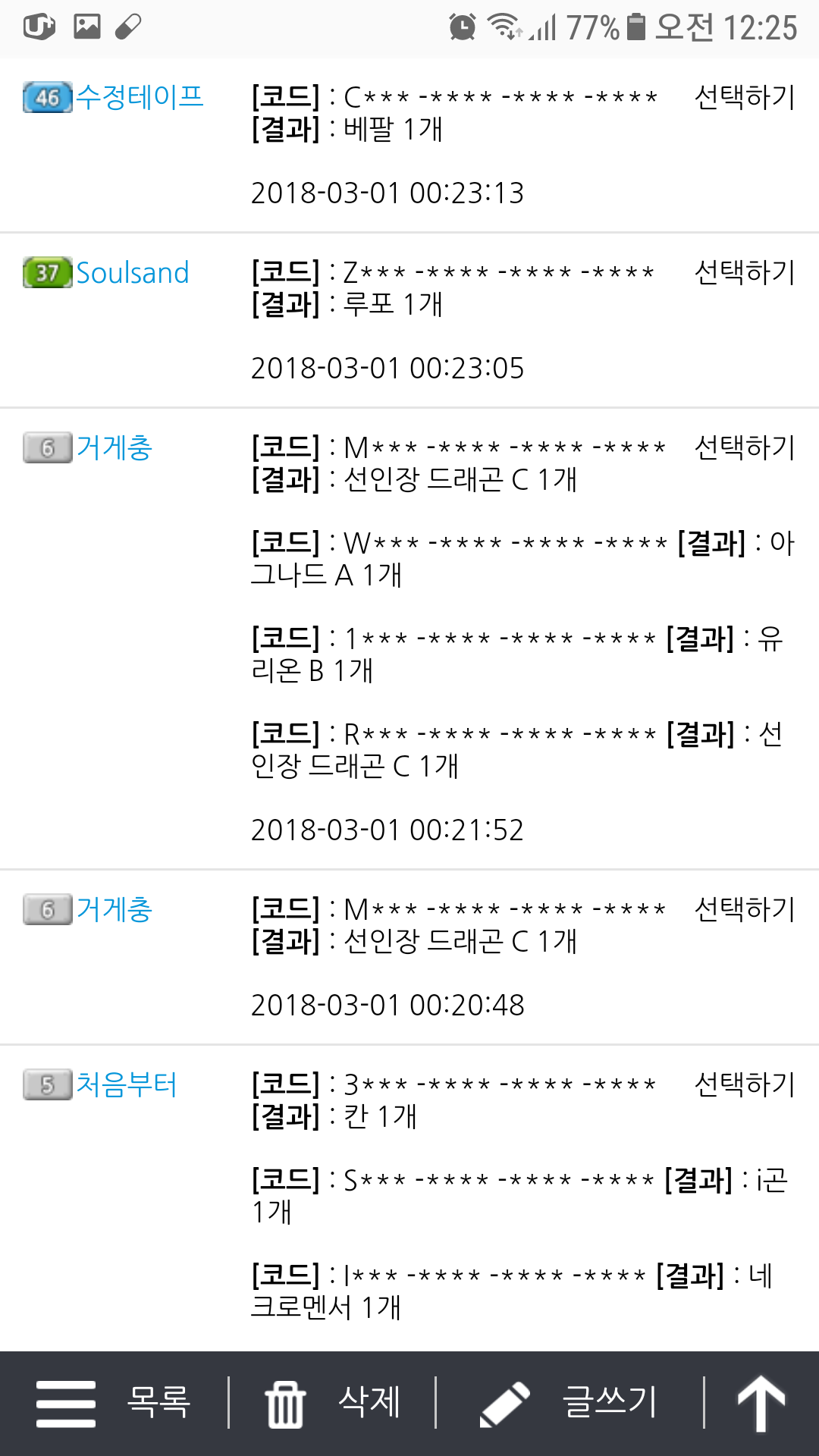Select 선택하기 on 수정테이프's comment
819x1456 pixels.
[744, 97]
